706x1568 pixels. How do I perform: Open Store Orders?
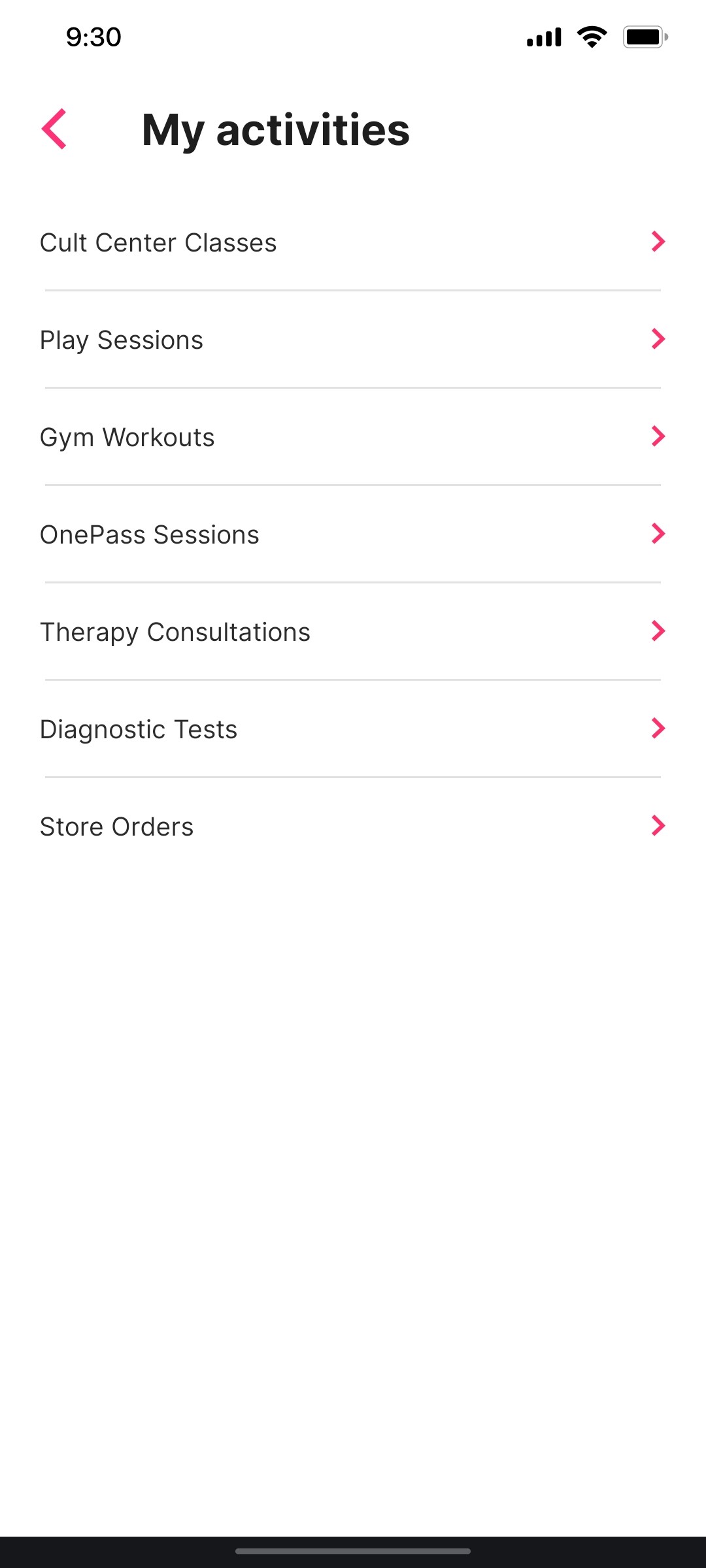tap(116, 825)
